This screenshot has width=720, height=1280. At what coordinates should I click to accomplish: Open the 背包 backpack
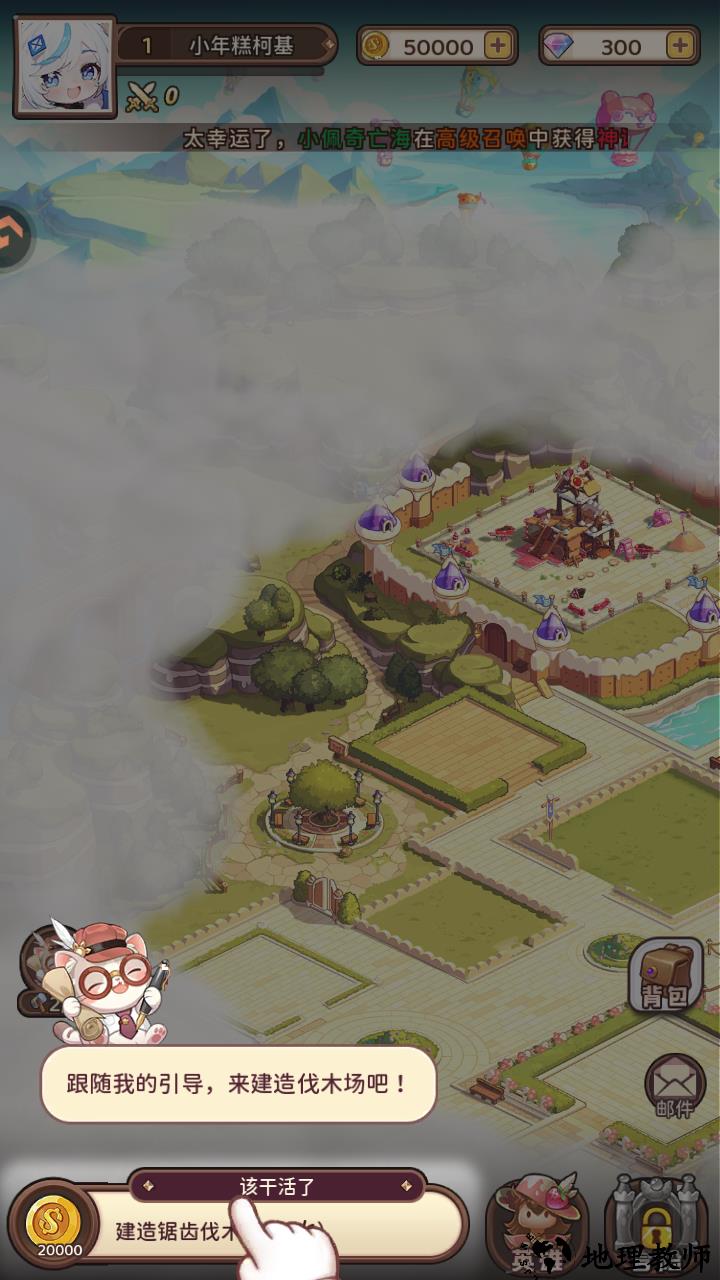[x=666, y=977]
